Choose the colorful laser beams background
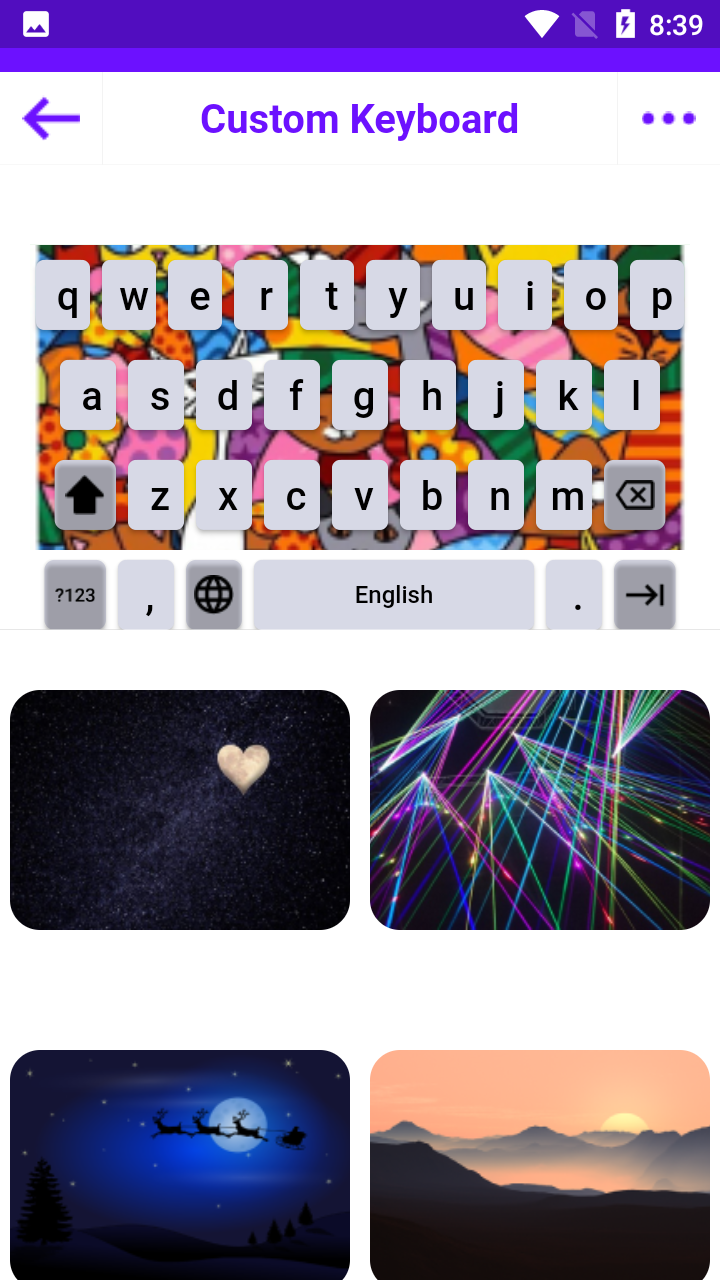Screen dimensions: 720x1280 (540, 810)
